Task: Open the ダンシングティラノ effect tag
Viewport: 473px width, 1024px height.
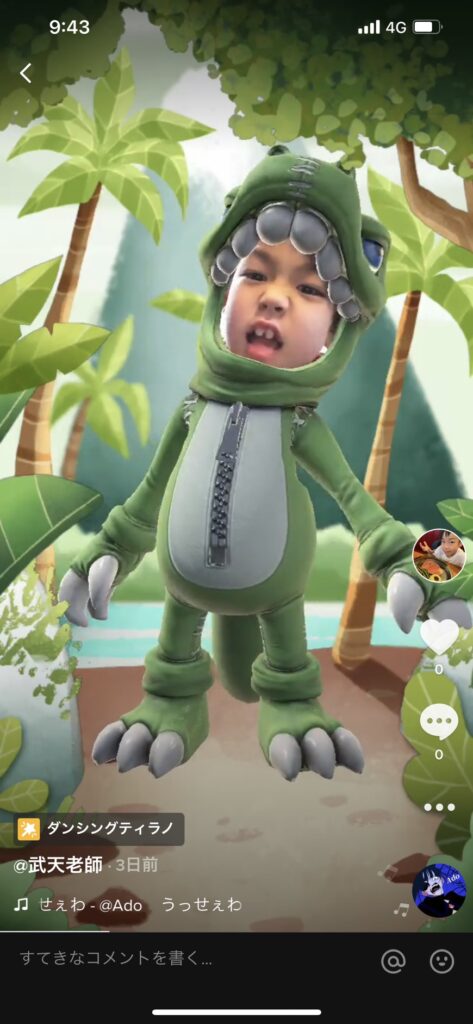Action: 99,829
